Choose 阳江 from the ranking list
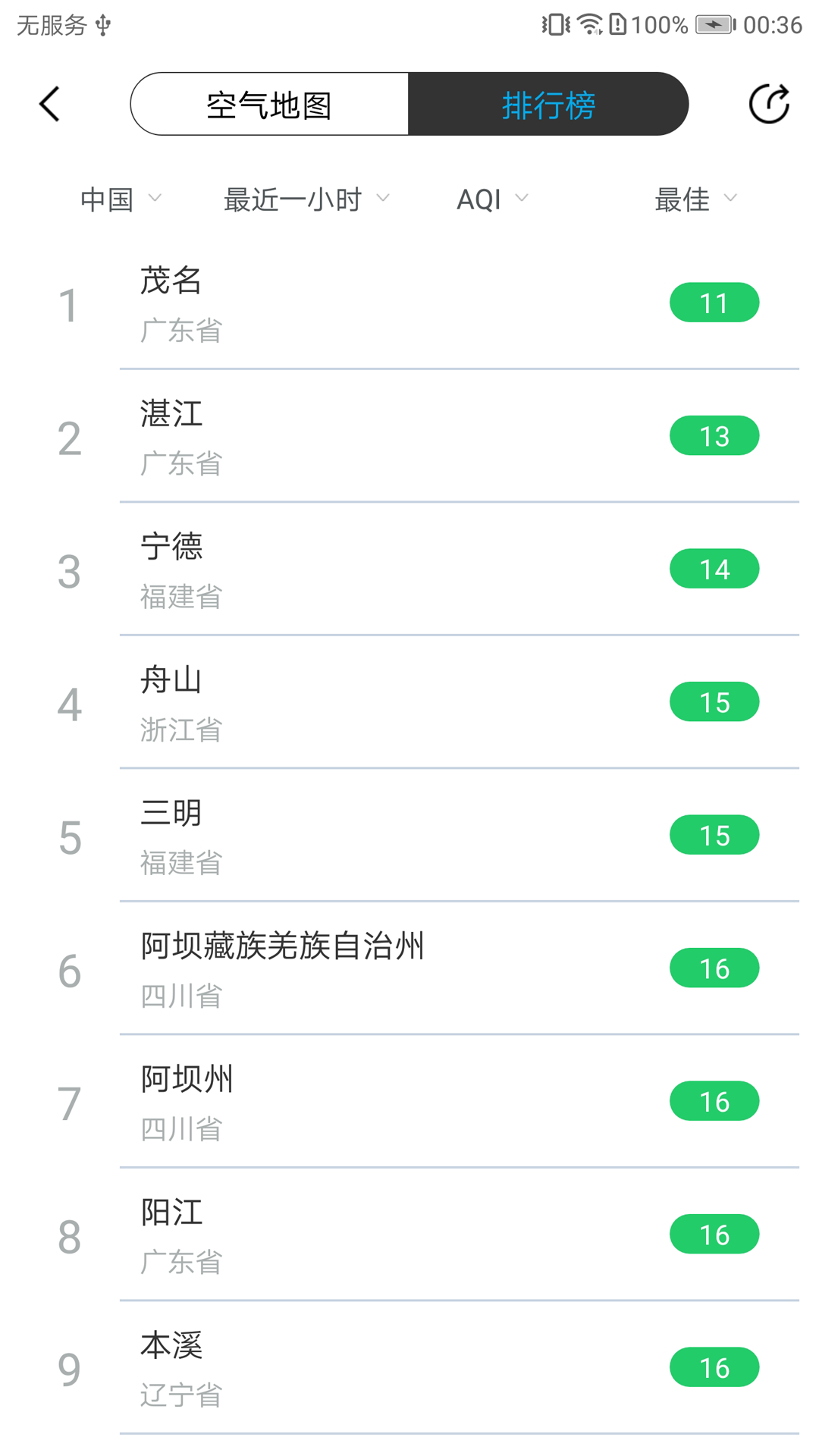 pos(409,1235)
